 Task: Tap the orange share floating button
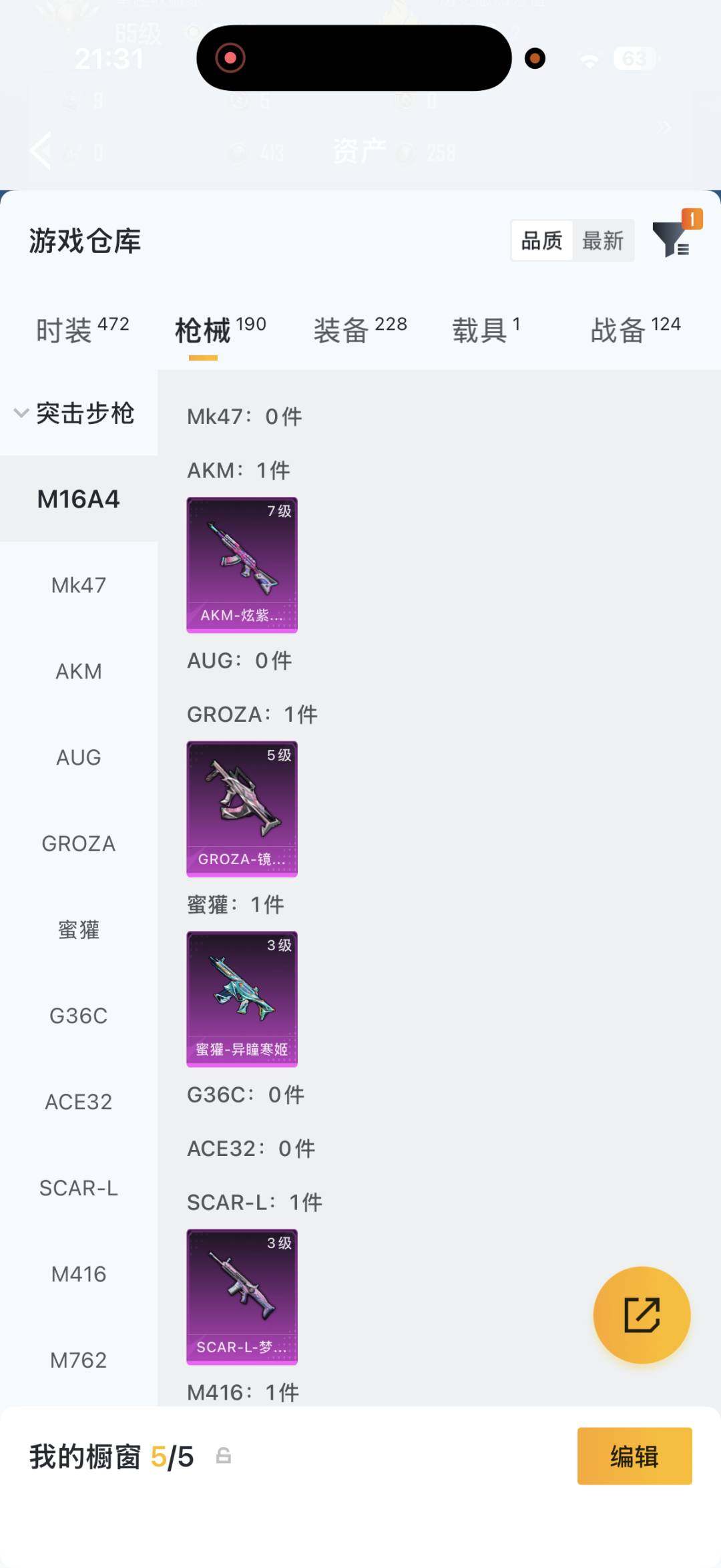click(642, 1315)
